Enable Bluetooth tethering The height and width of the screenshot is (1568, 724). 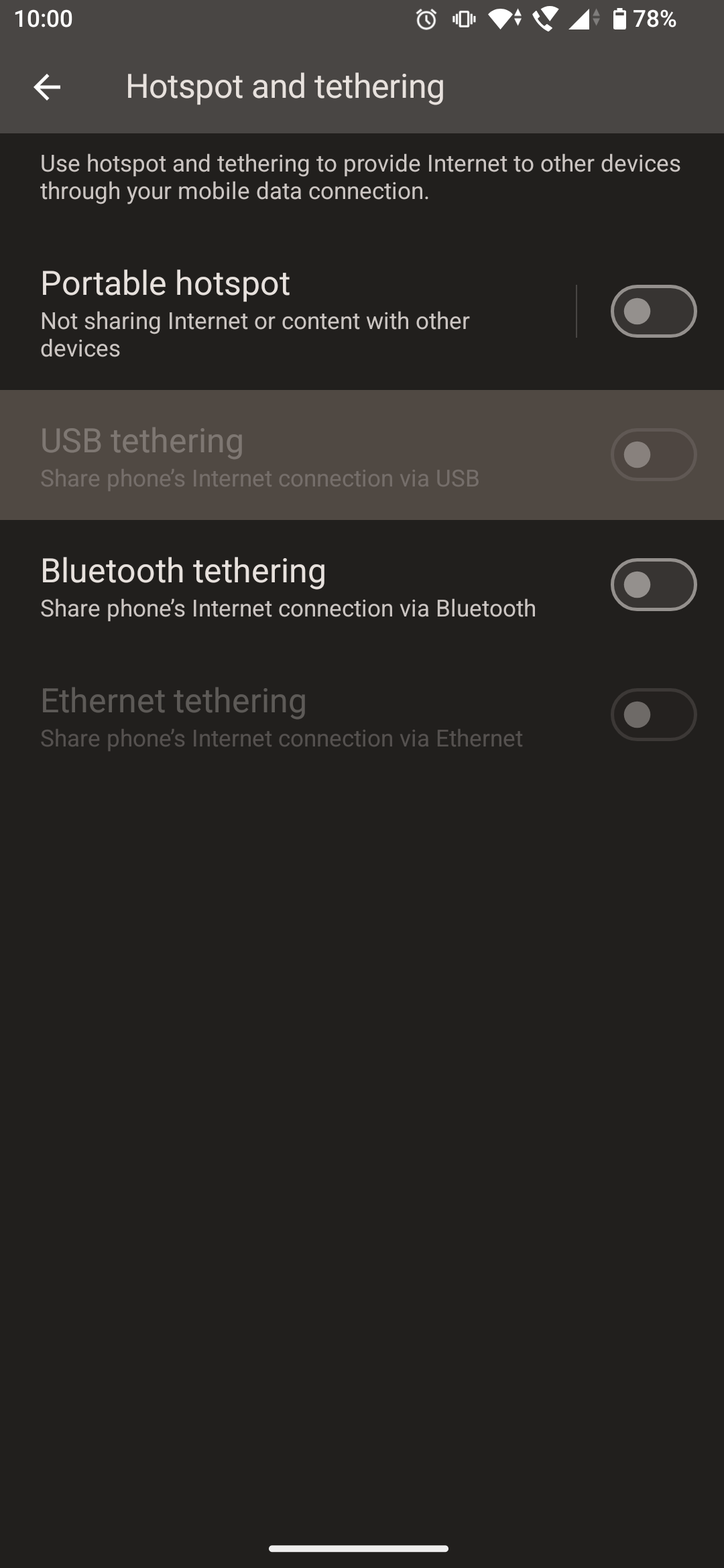(653, 585)
